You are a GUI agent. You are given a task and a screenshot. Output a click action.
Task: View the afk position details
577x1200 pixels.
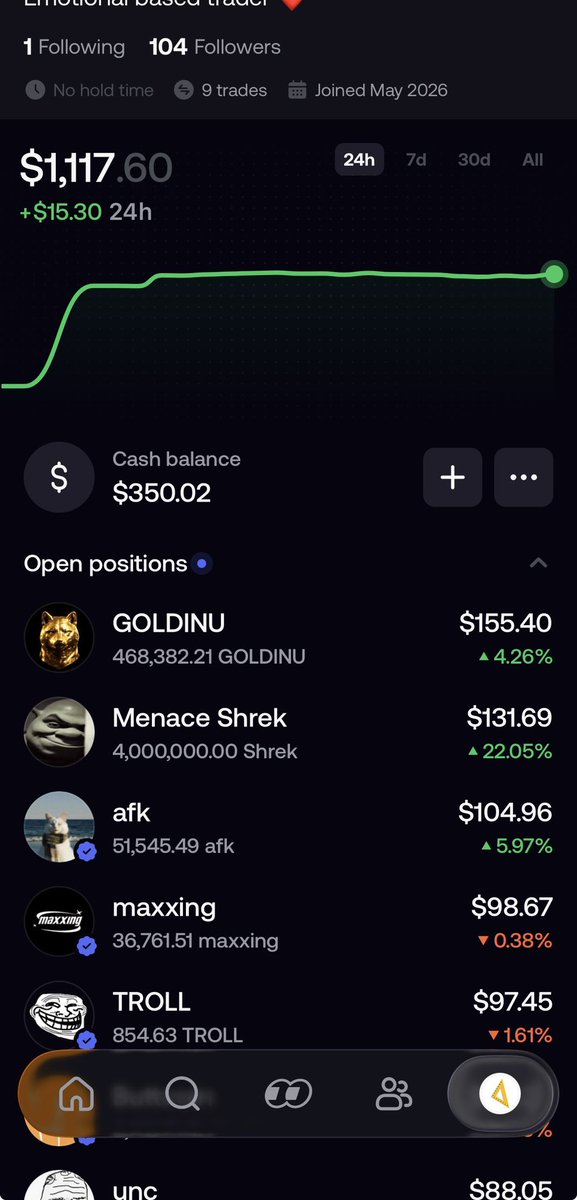coord(288,827)
